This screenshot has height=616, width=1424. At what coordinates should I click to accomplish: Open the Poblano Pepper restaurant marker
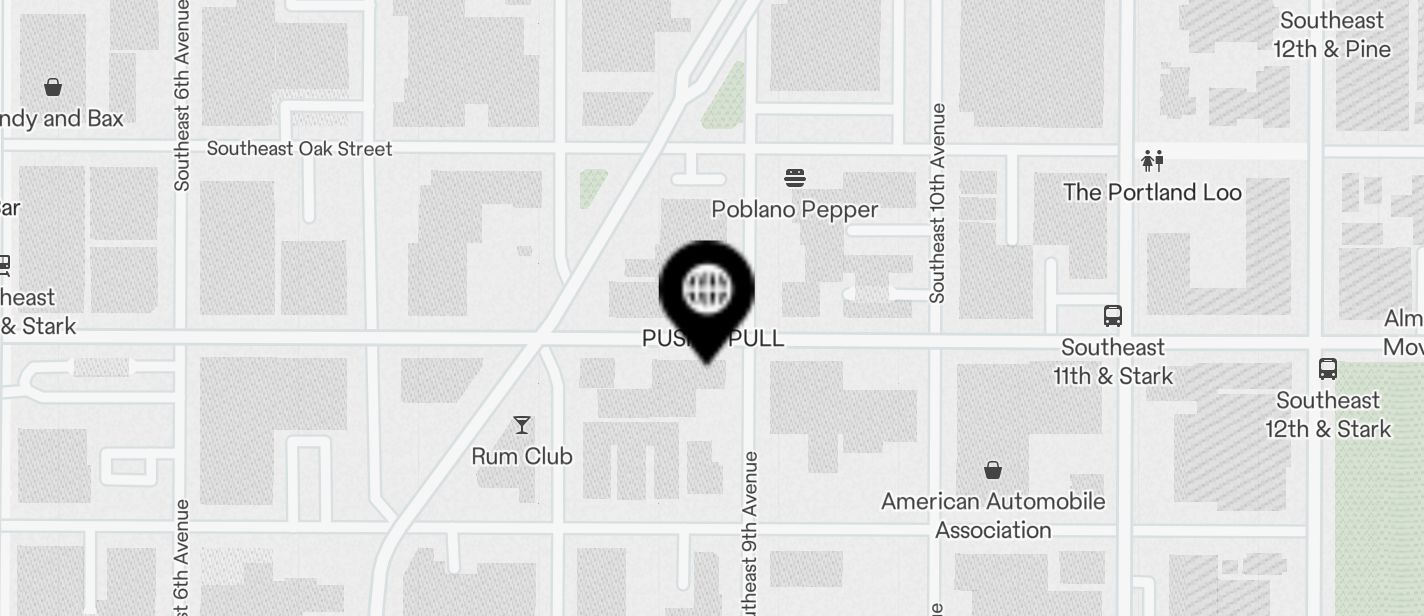tap(795, 180)
